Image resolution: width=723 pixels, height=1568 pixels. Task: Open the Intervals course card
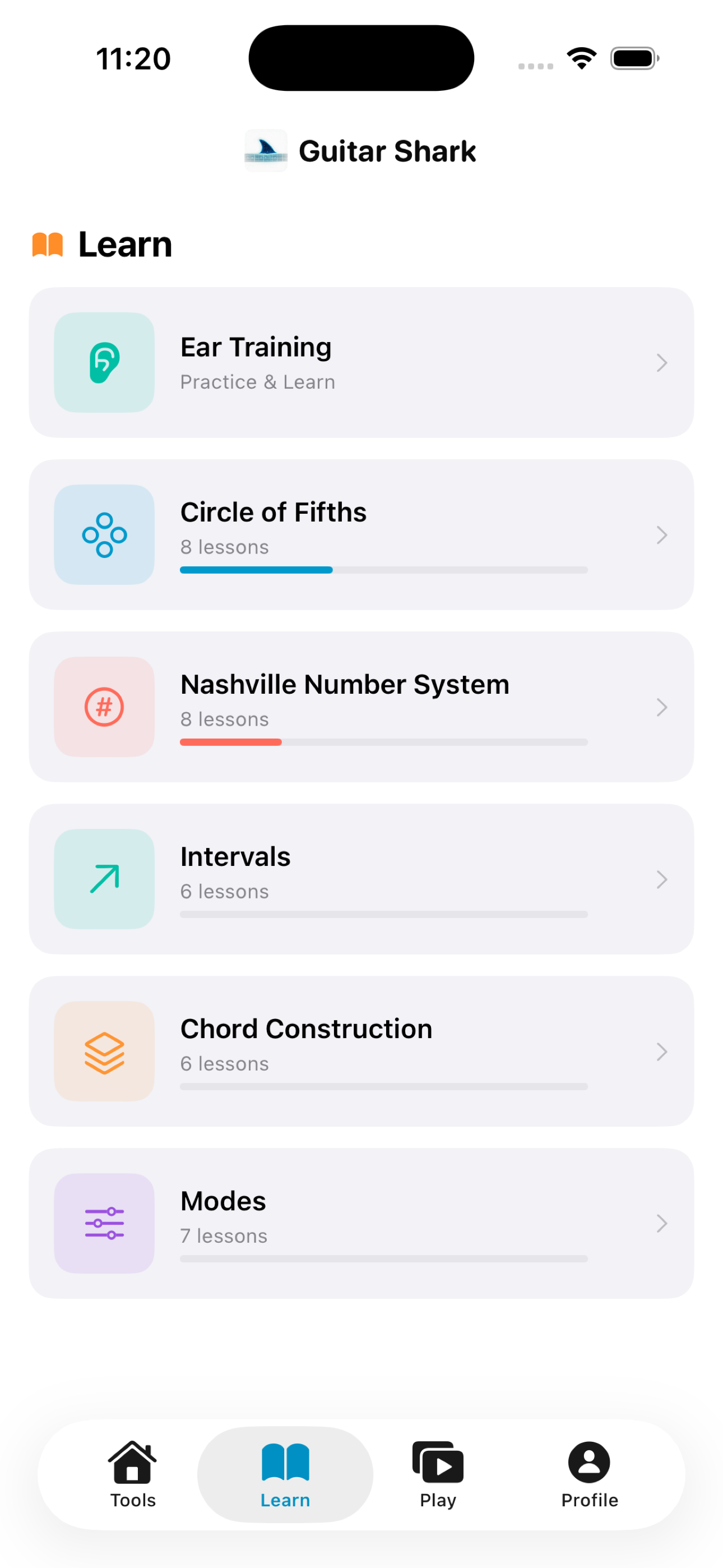pyautogui.click(x=361, y=878)
